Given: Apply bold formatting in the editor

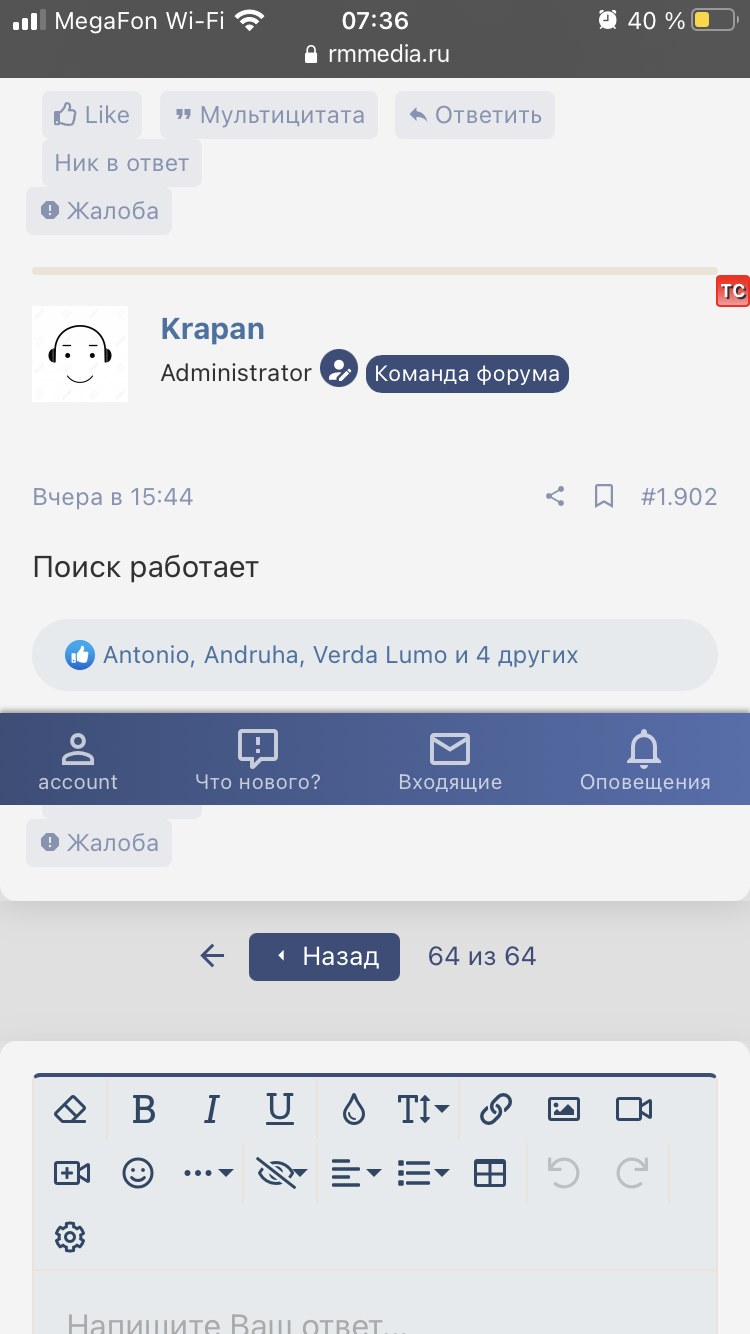Looking at the screenshot, I should [144, 1109].
